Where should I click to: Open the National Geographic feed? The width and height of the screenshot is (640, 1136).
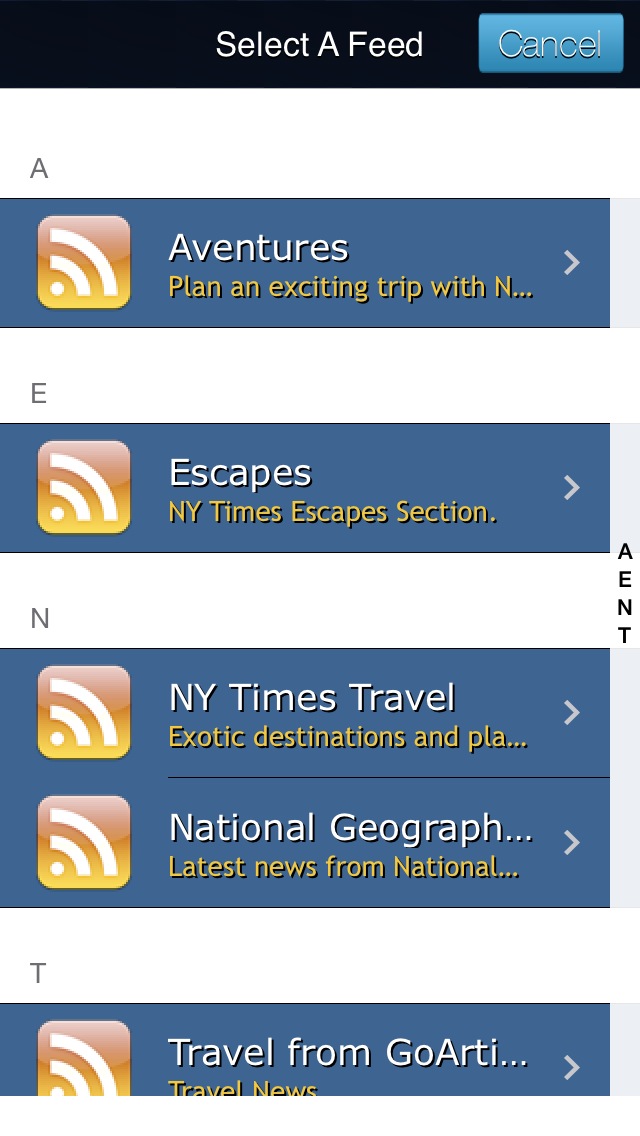point(304,843)
